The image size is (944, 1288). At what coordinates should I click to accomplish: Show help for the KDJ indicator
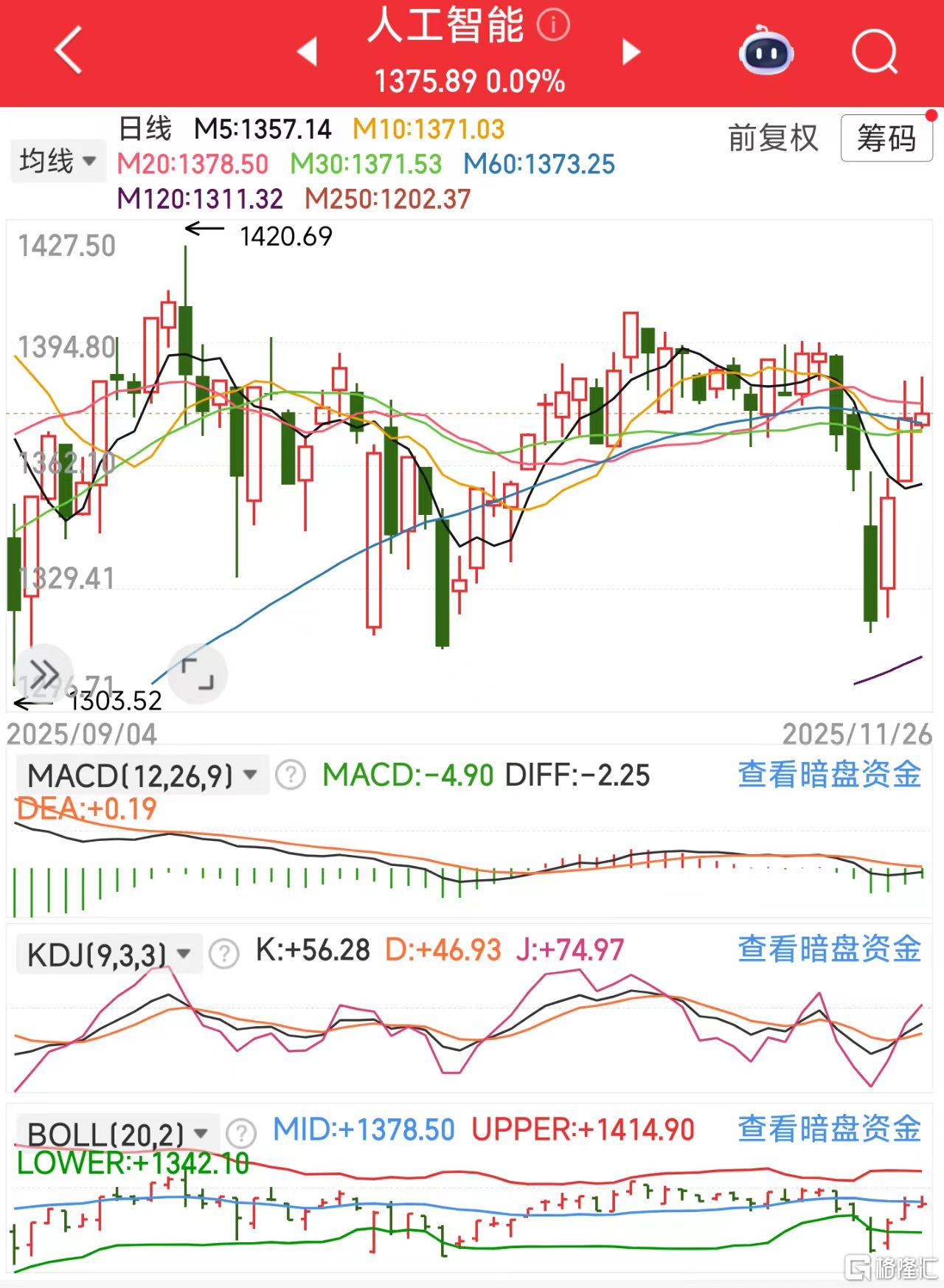point(224,954)
